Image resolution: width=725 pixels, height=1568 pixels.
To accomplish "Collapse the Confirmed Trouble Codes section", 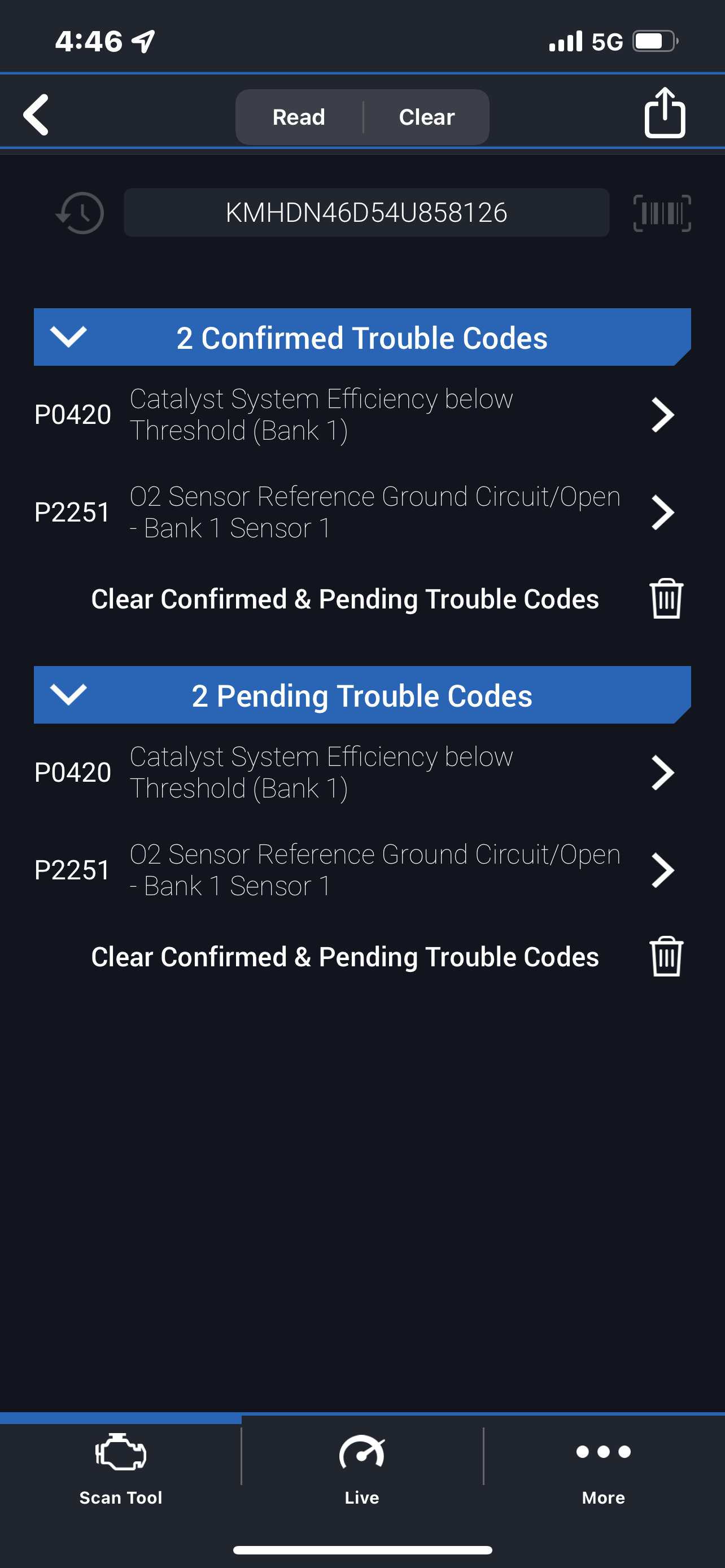I will (69, 336).
